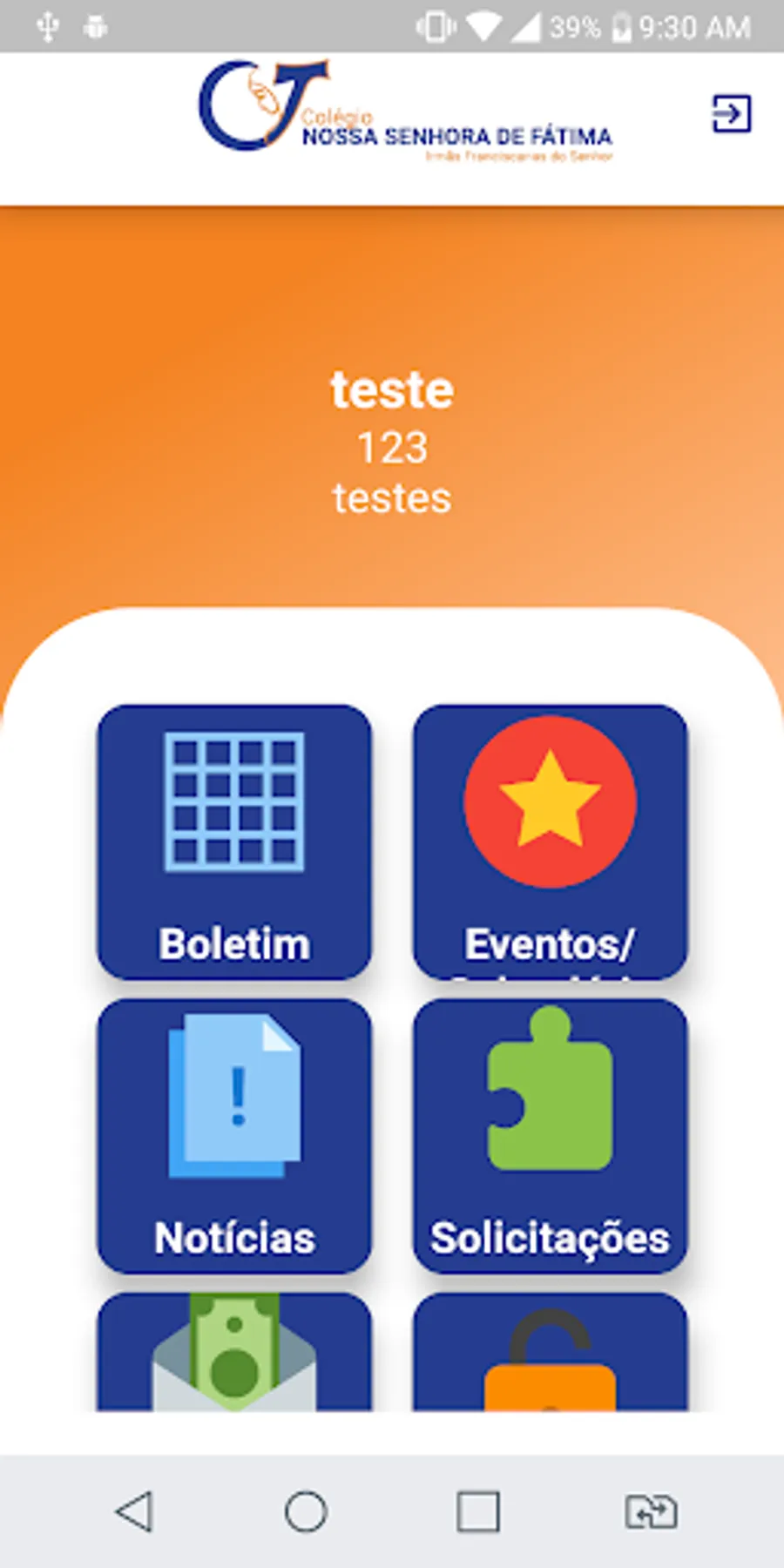The width and height of the screenshot is (784, 1568).
Task: Go to the home screen
Action: [306, 1511]
